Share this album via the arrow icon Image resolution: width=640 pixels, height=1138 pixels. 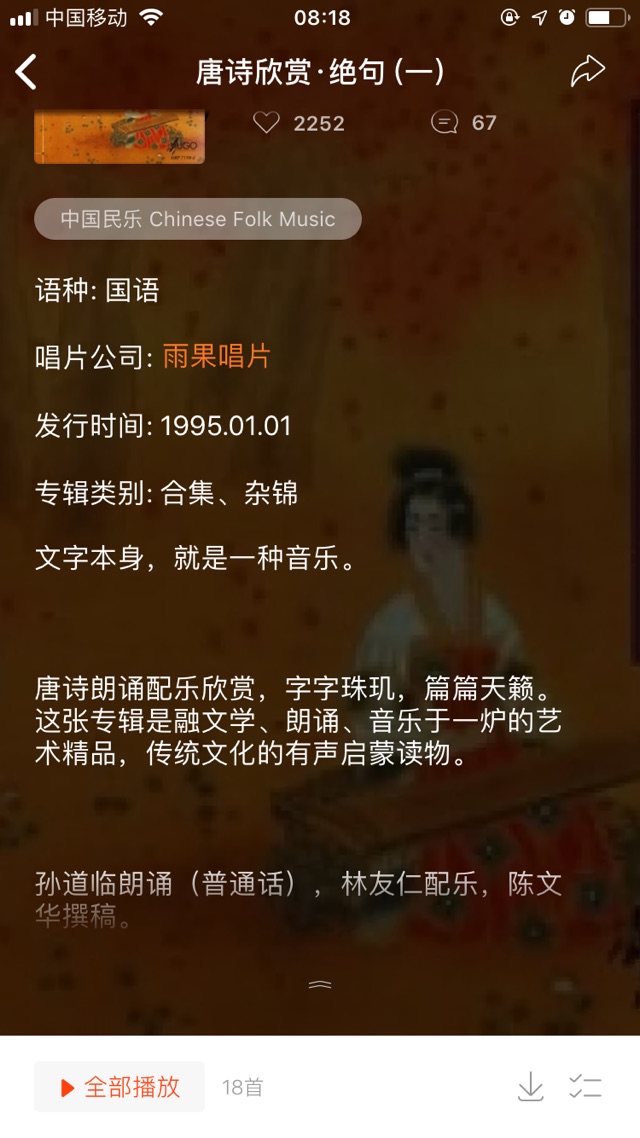587,71
